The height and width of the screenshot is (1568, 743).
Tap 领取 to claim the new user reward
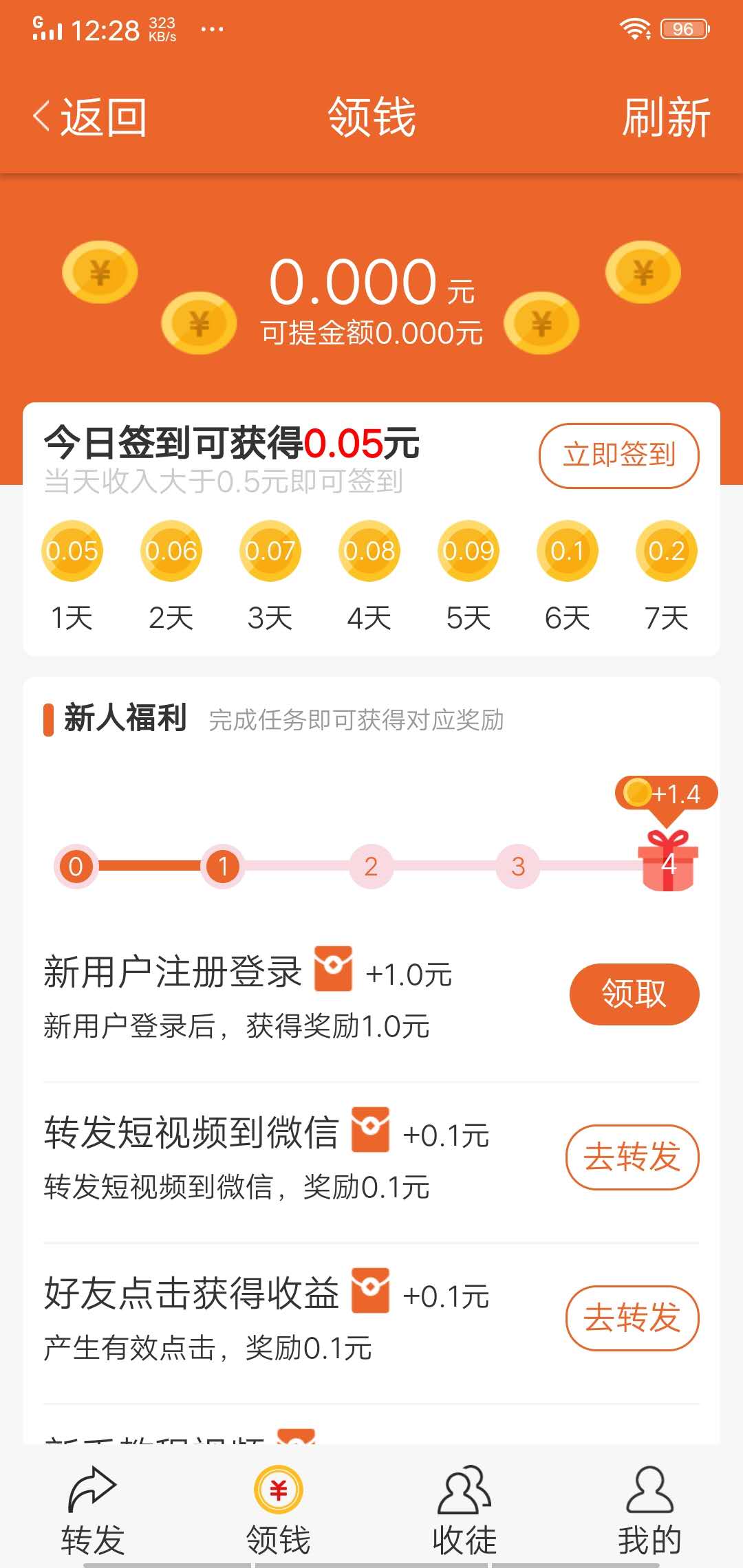point(634,994)
